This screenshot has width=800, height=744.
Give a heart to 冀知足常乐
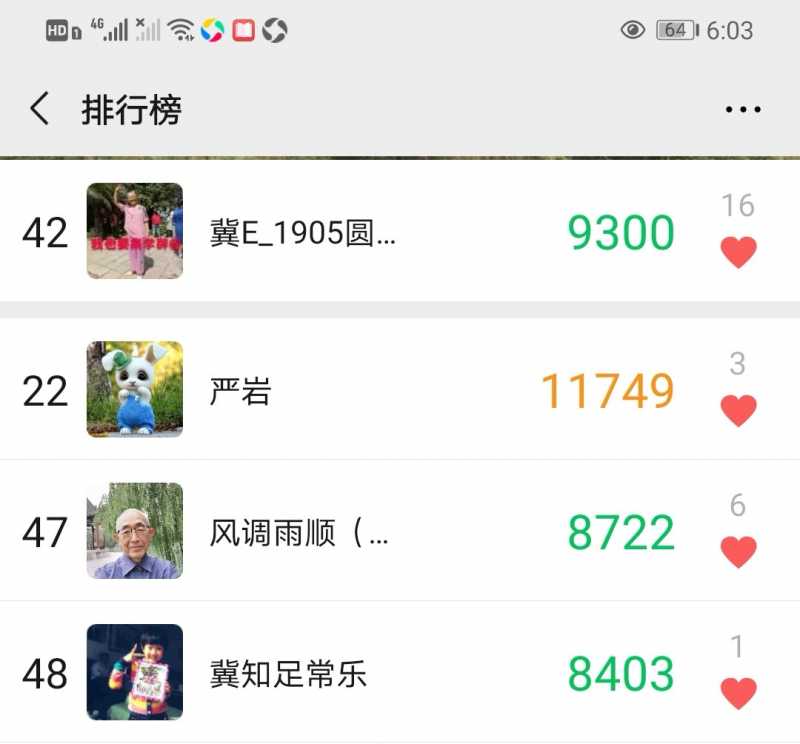coord(738,692)
